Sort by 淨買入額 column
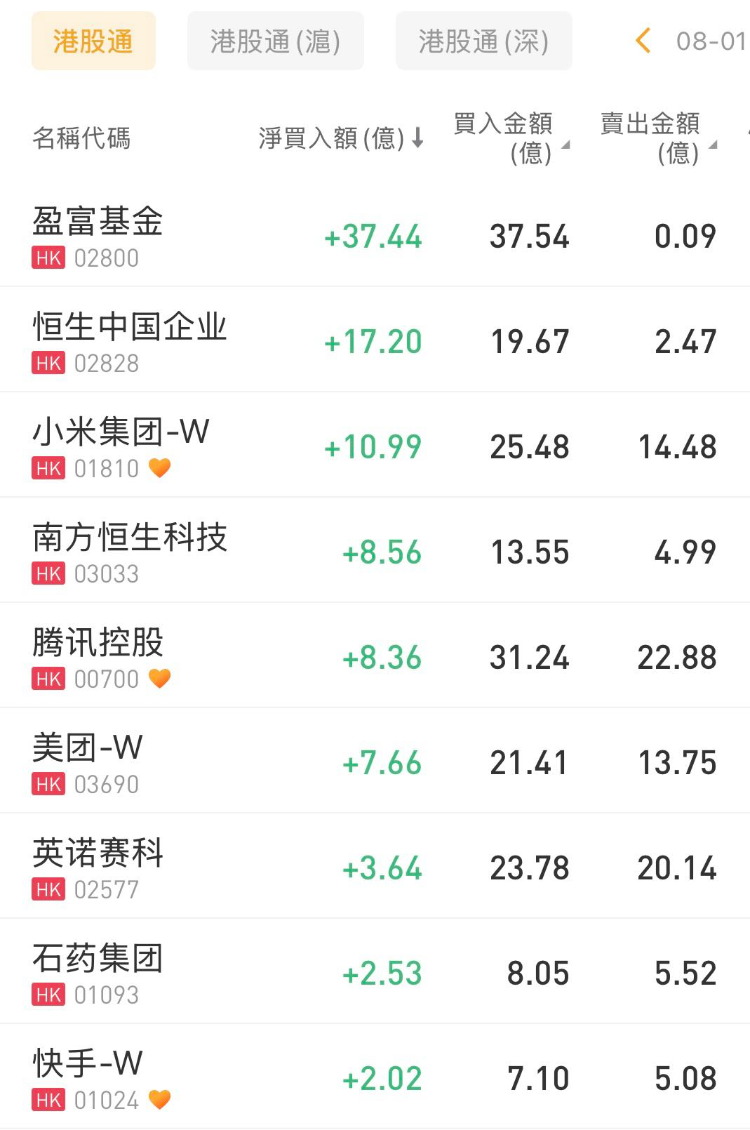Image resolution: width=750 pixels, height=1130 pixels. pos(341,139)
